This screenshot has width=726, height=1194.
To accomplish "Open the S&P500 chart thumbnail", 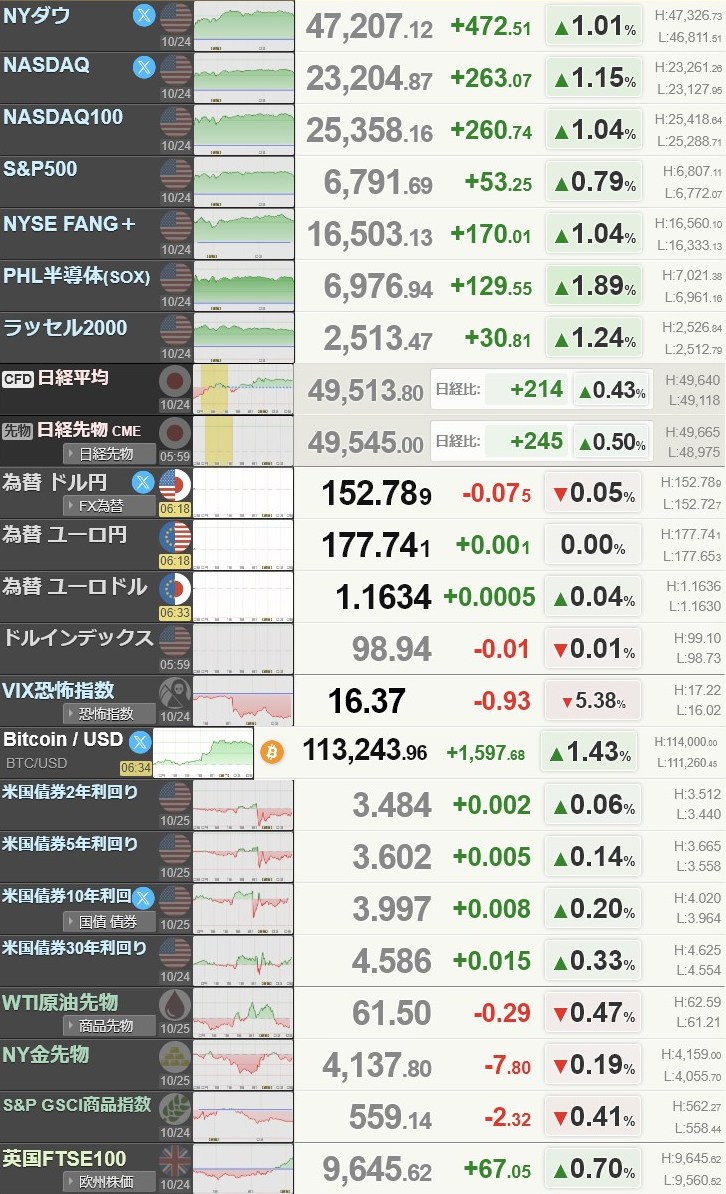I will pyautogui.click(x=244, y=181).
